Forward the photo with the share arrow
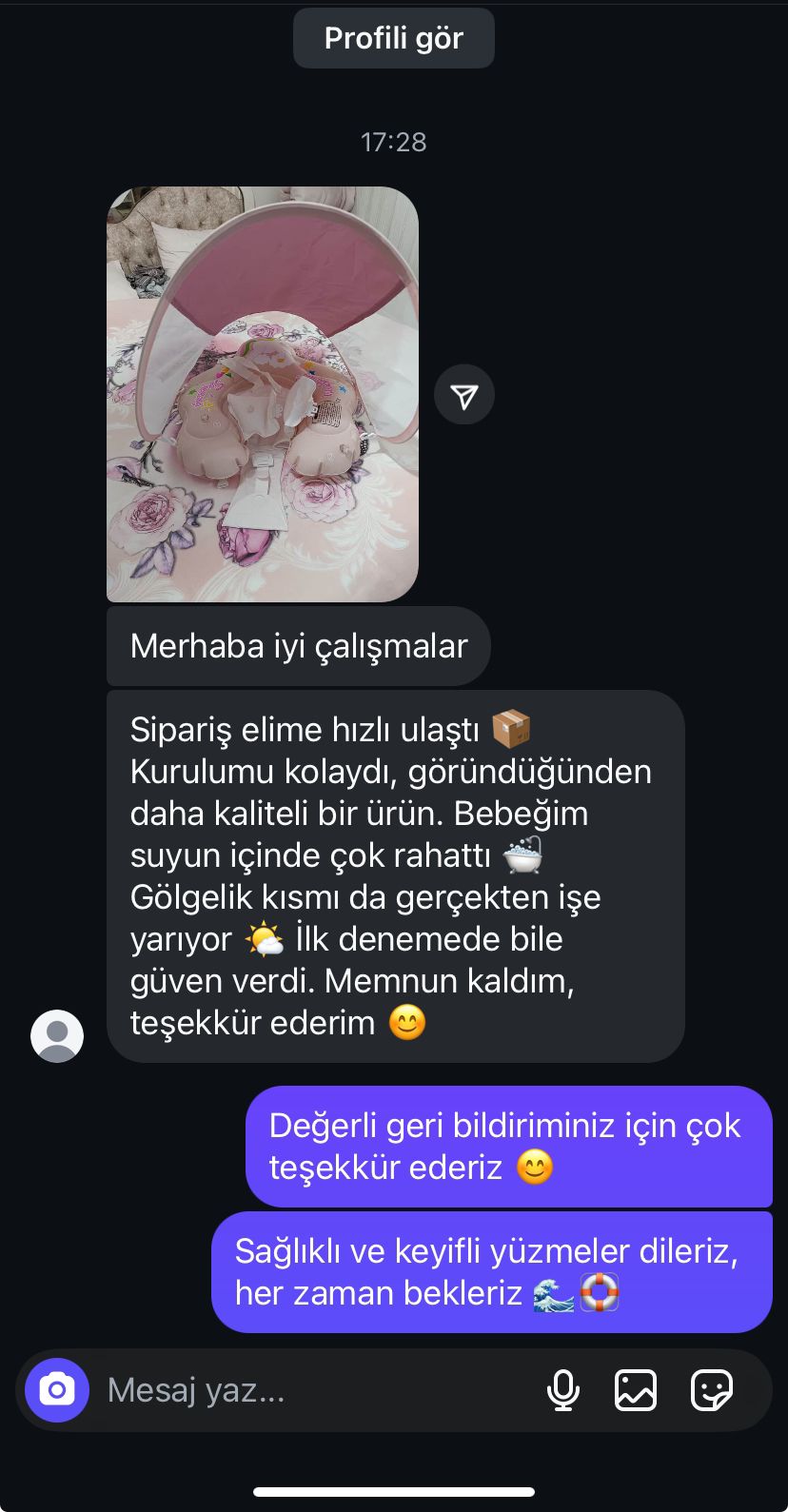Viewport: 788px width, 1512px height. coord(464,395)
